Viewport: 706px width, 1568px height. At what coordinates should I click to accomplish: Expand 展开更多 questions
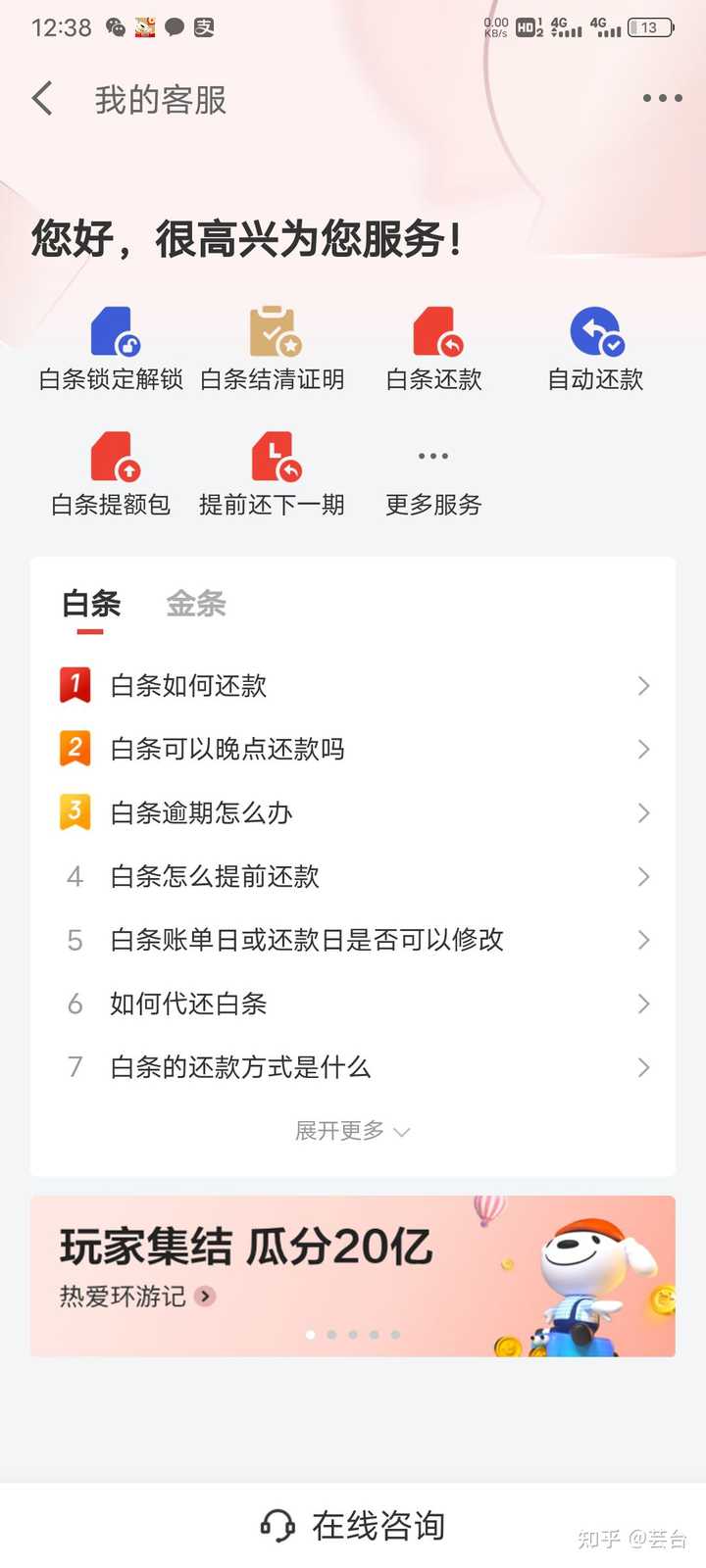click(353, 1131)
